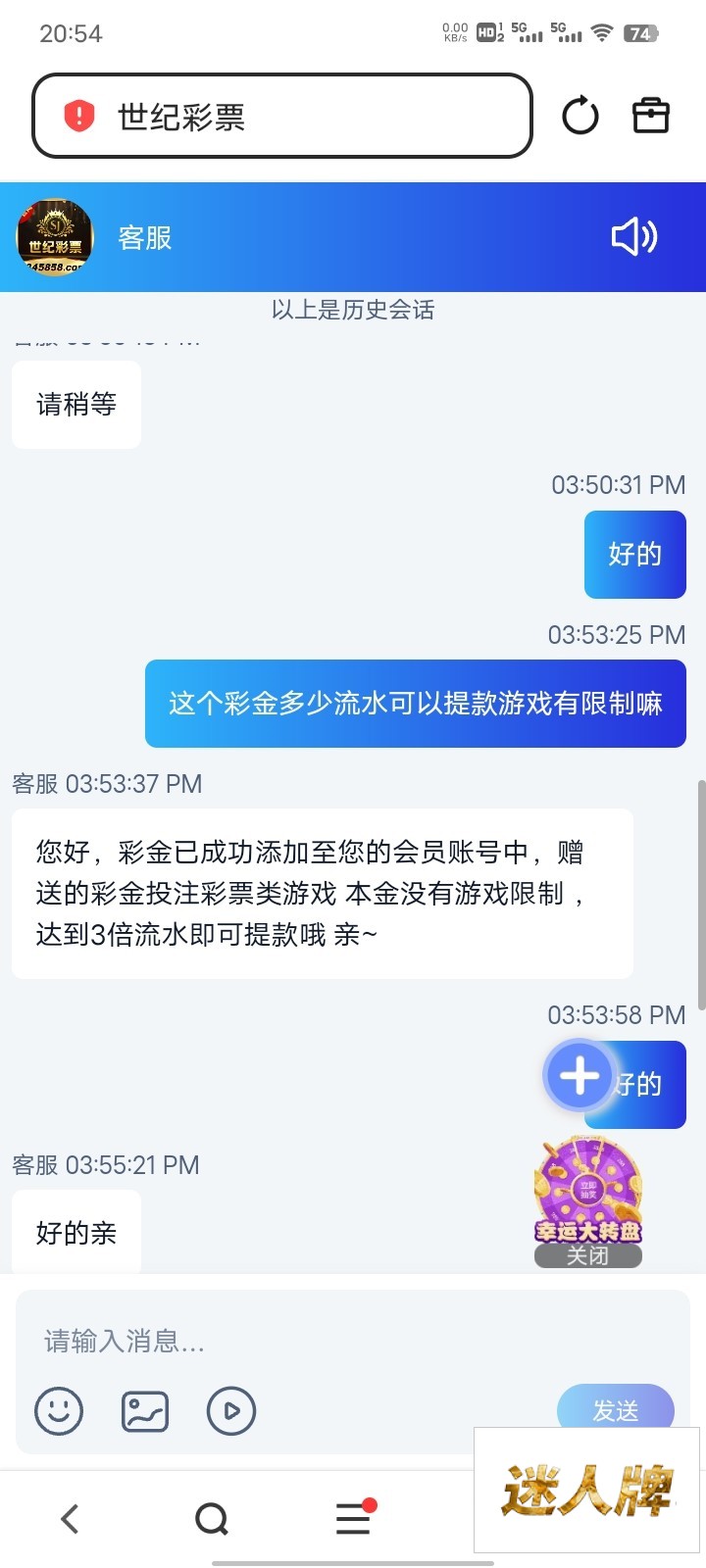Attach a video to the chat
This screenshot has height=1568, width=706.
click(231, 1411)
